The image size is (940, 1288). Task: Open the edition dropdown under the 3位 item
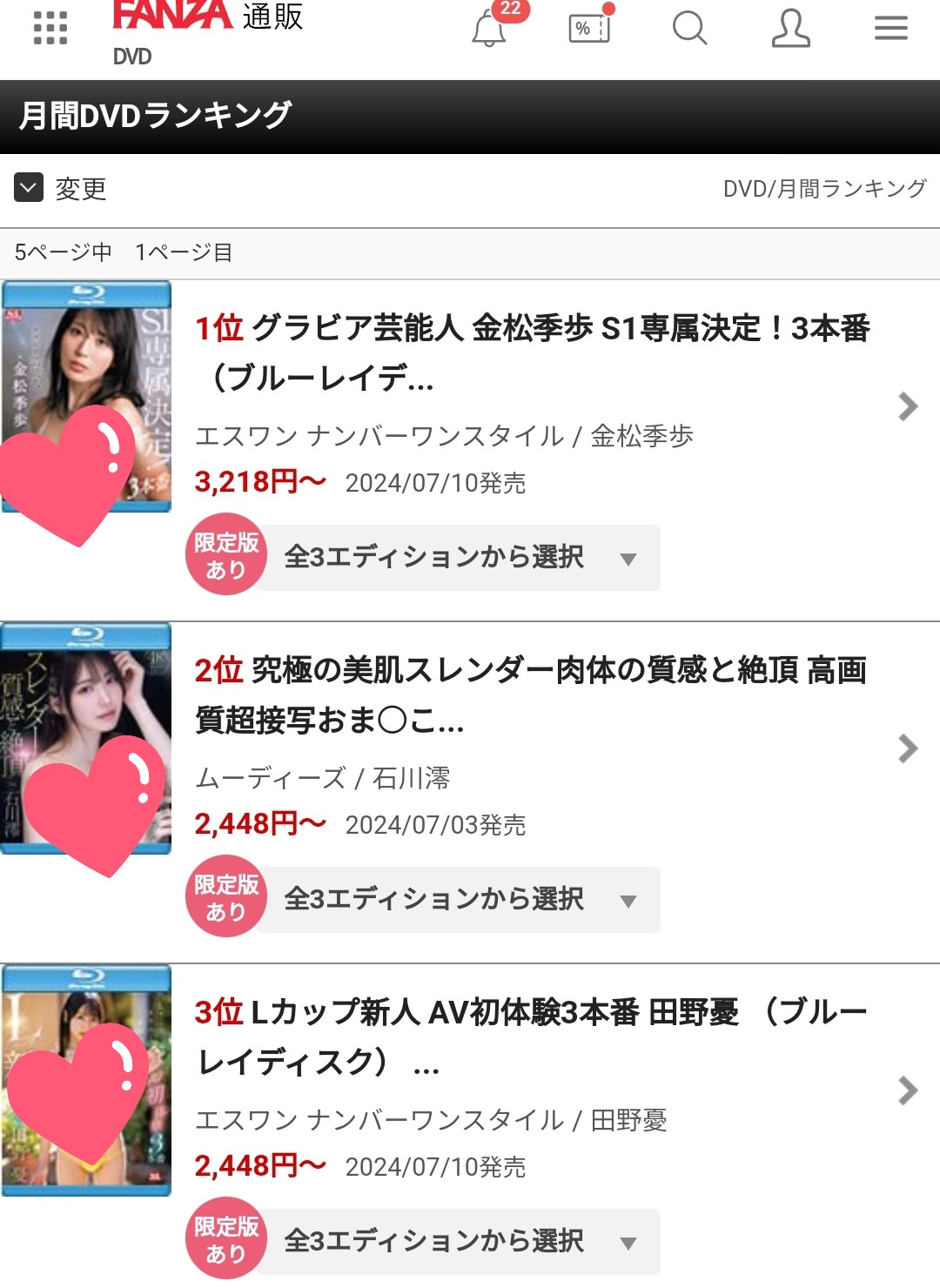coord(458,1242)
